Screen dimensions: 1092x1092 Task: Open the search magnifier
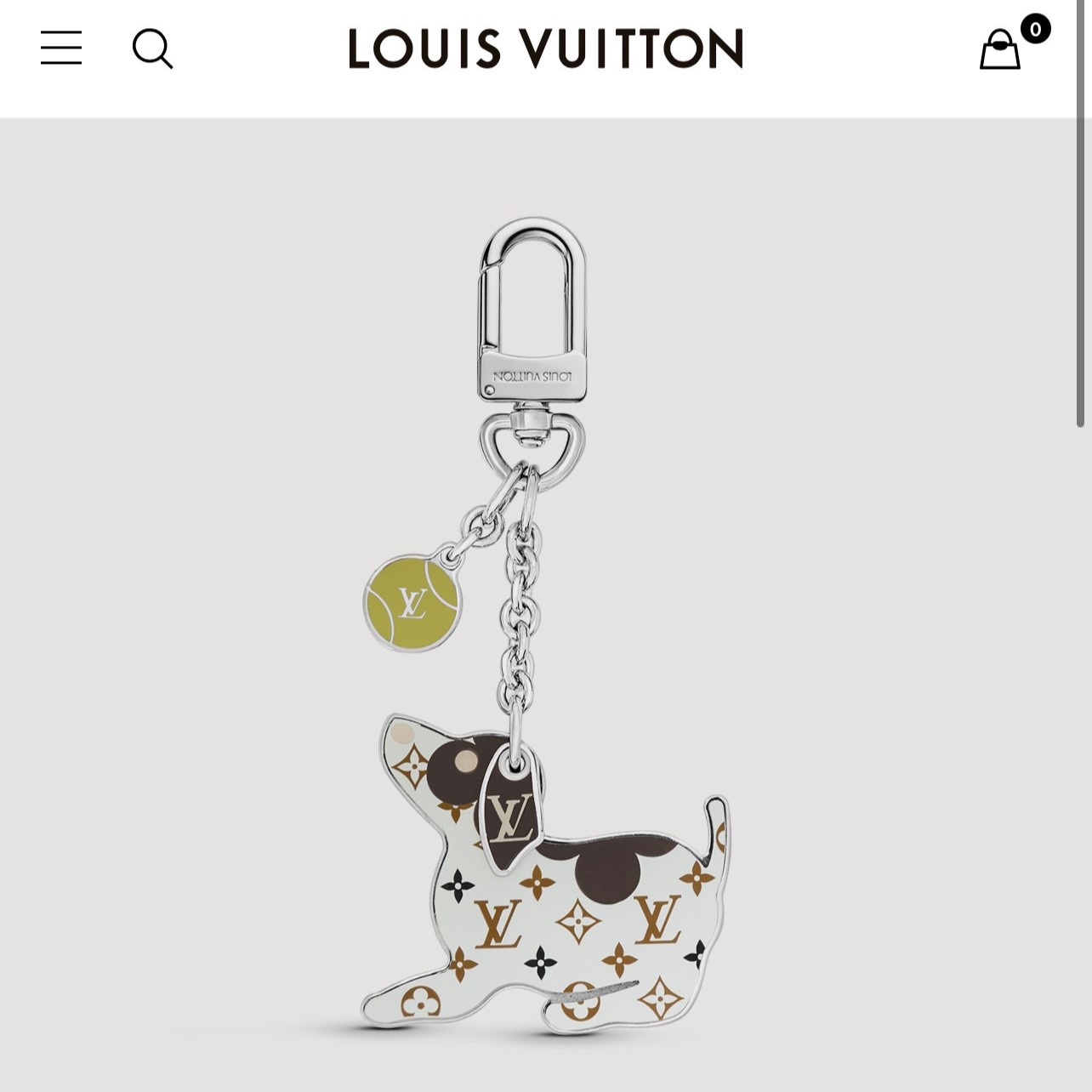point(152,48)
